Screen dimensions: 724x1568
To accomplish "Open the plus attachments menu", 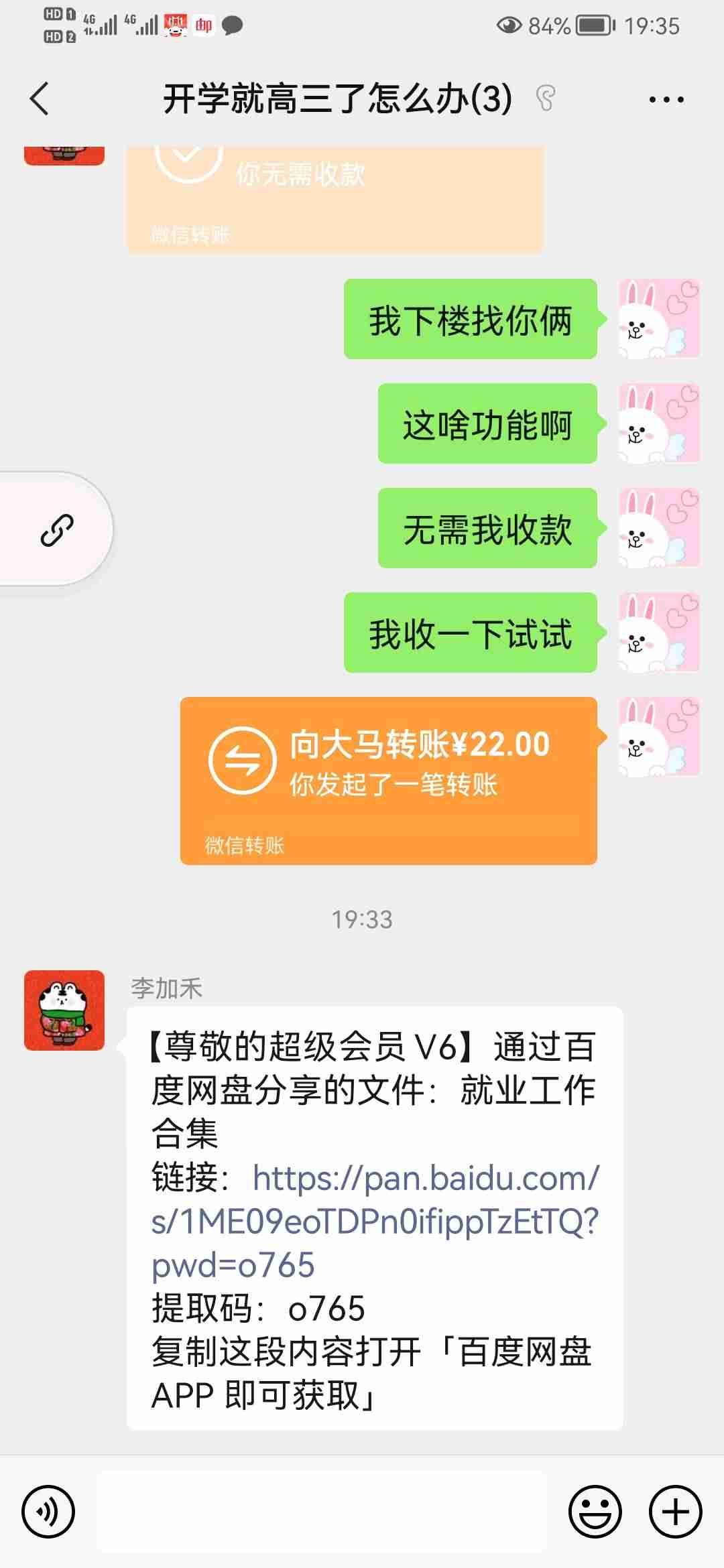I will [x=675, y=1511].
